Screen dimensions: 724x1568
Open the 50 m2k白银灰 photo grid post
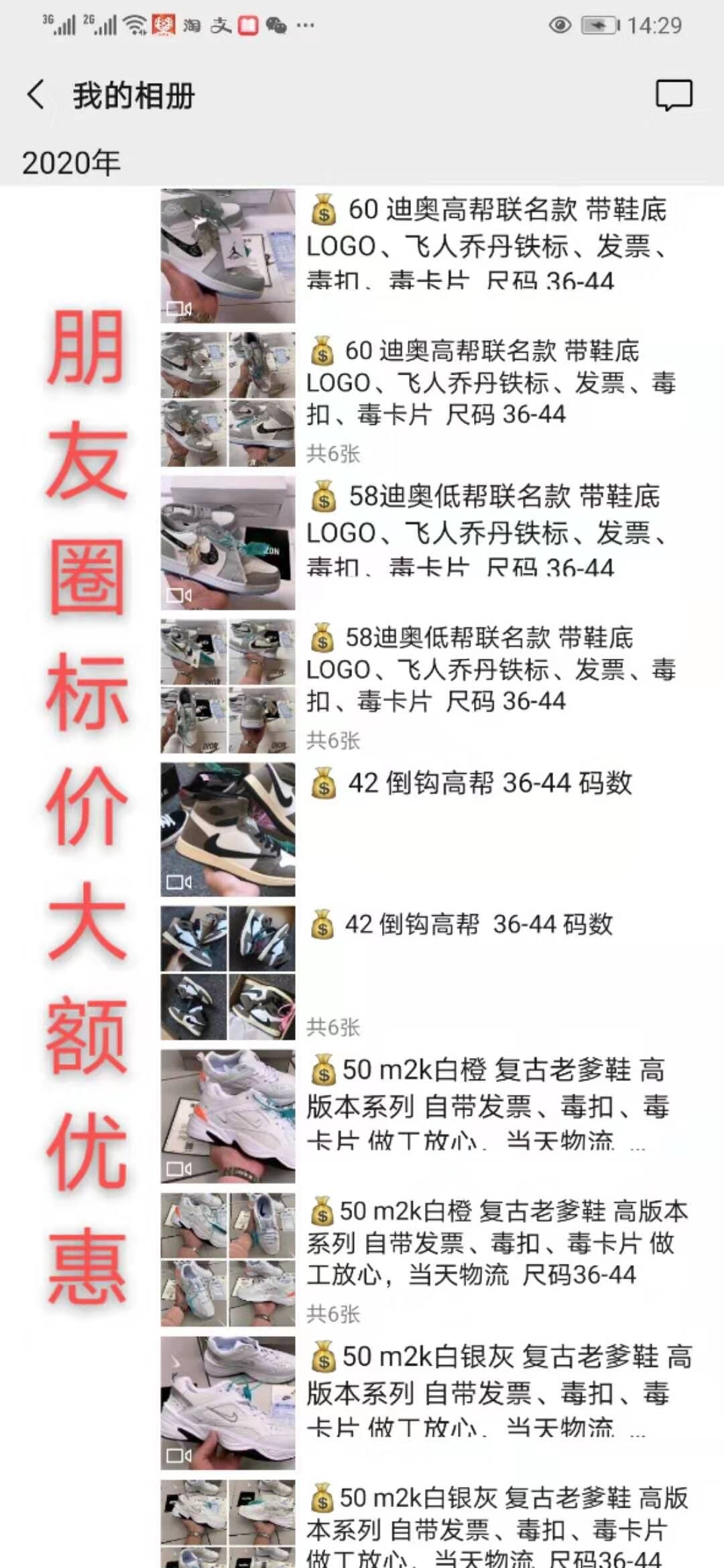click(228, 1524)
